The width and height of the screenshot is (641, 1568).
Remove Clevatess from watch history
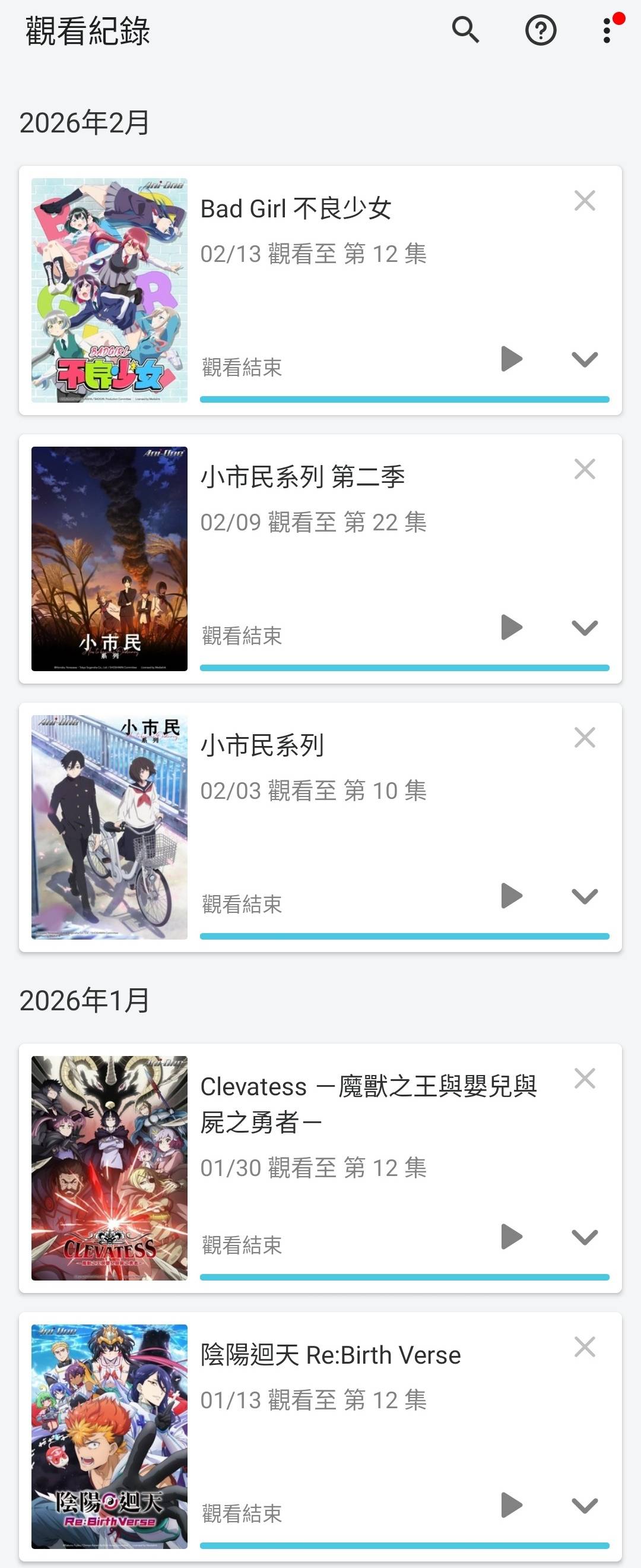pos(585,1079)
